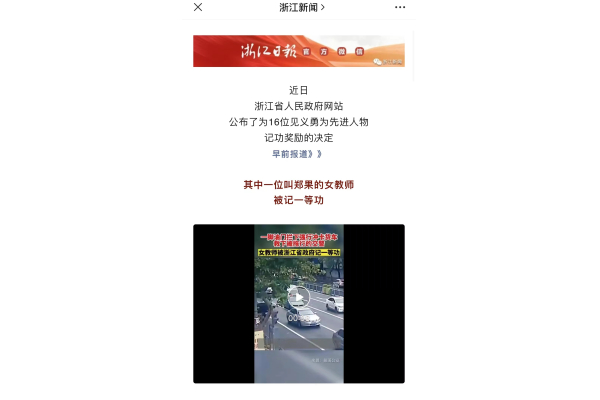Close the article page

(x=198, y=7)
